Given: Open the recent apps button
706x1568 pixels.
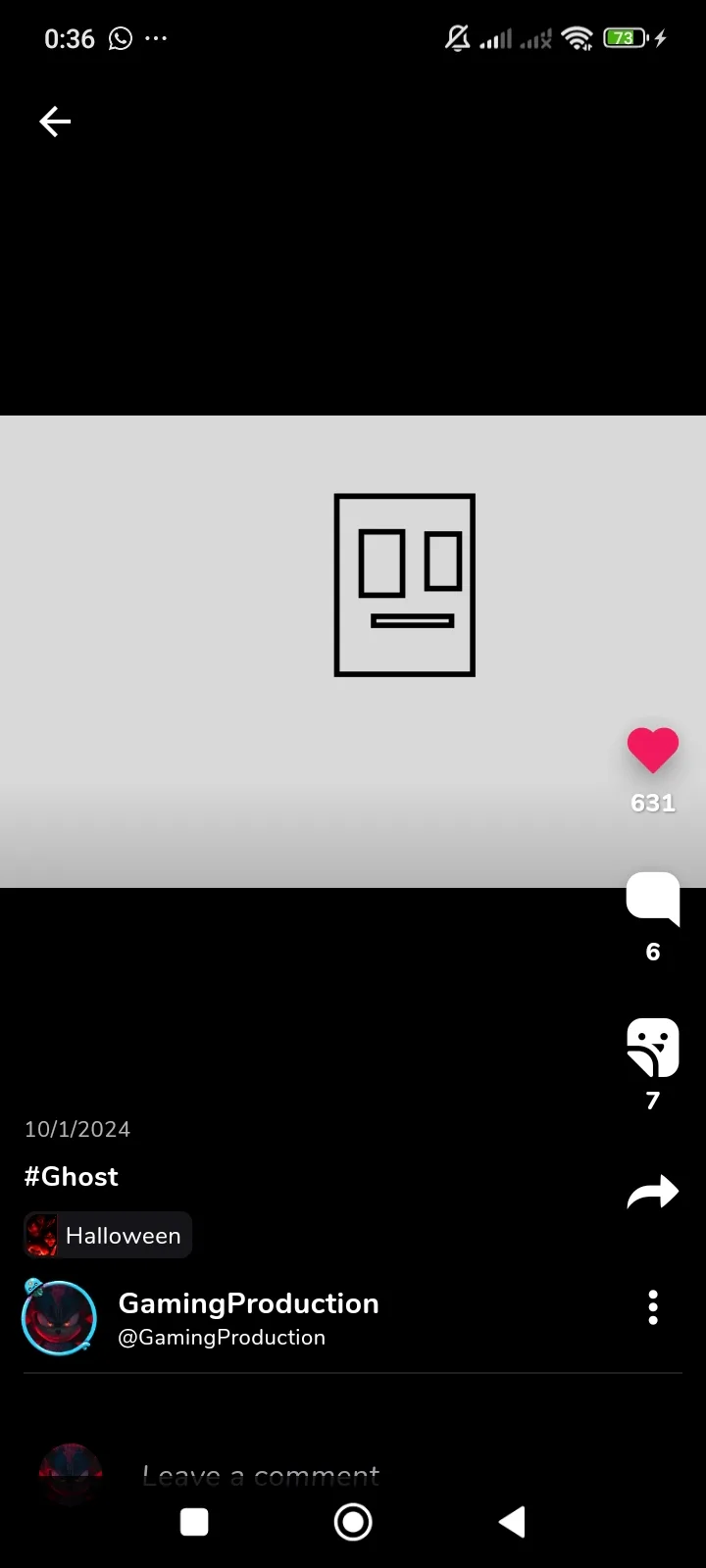Looking at the screenshot, I should pos(194,1522).
